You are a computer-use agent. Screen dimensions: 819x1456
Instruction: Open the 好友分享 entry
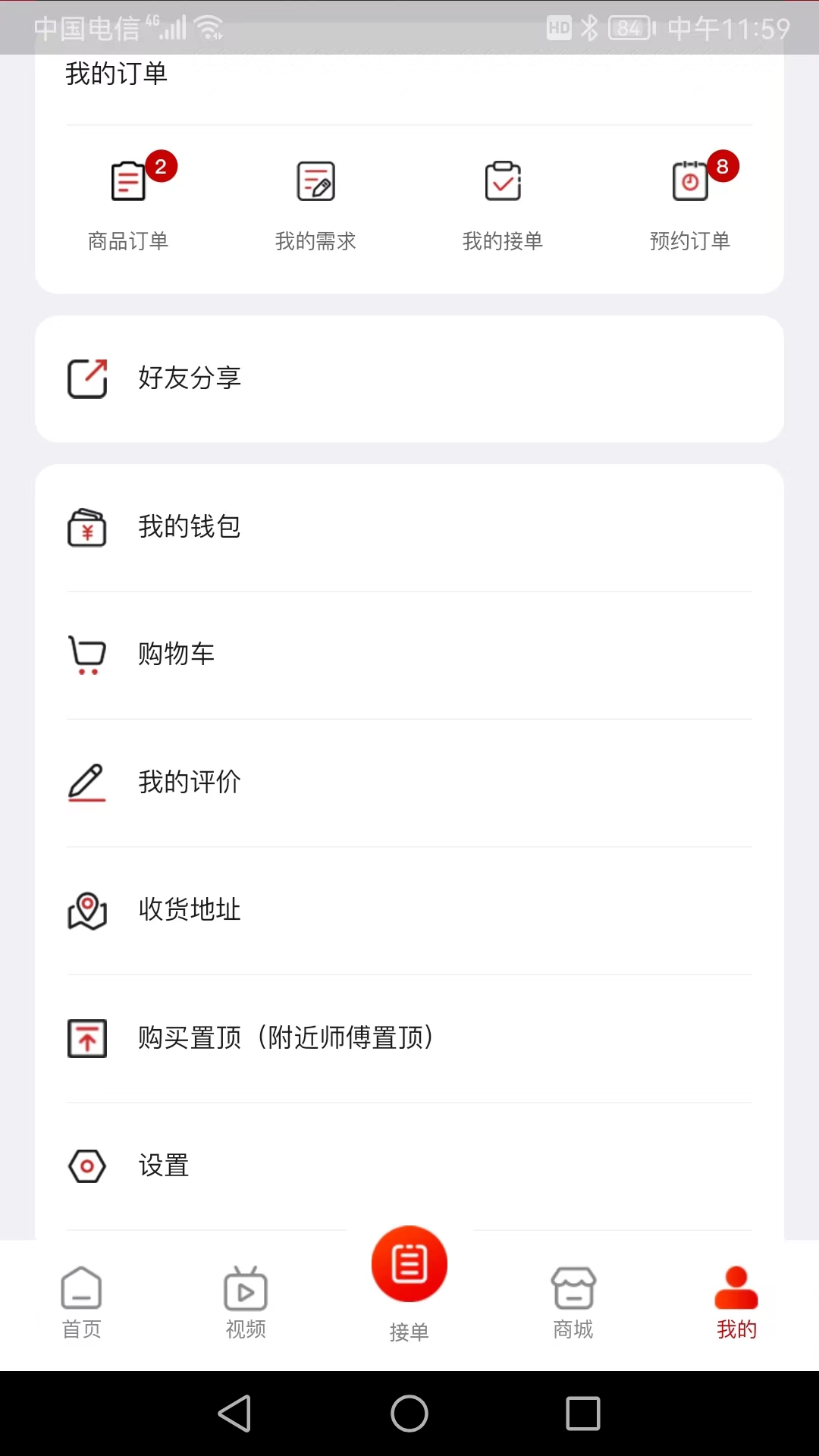[190, 378]
